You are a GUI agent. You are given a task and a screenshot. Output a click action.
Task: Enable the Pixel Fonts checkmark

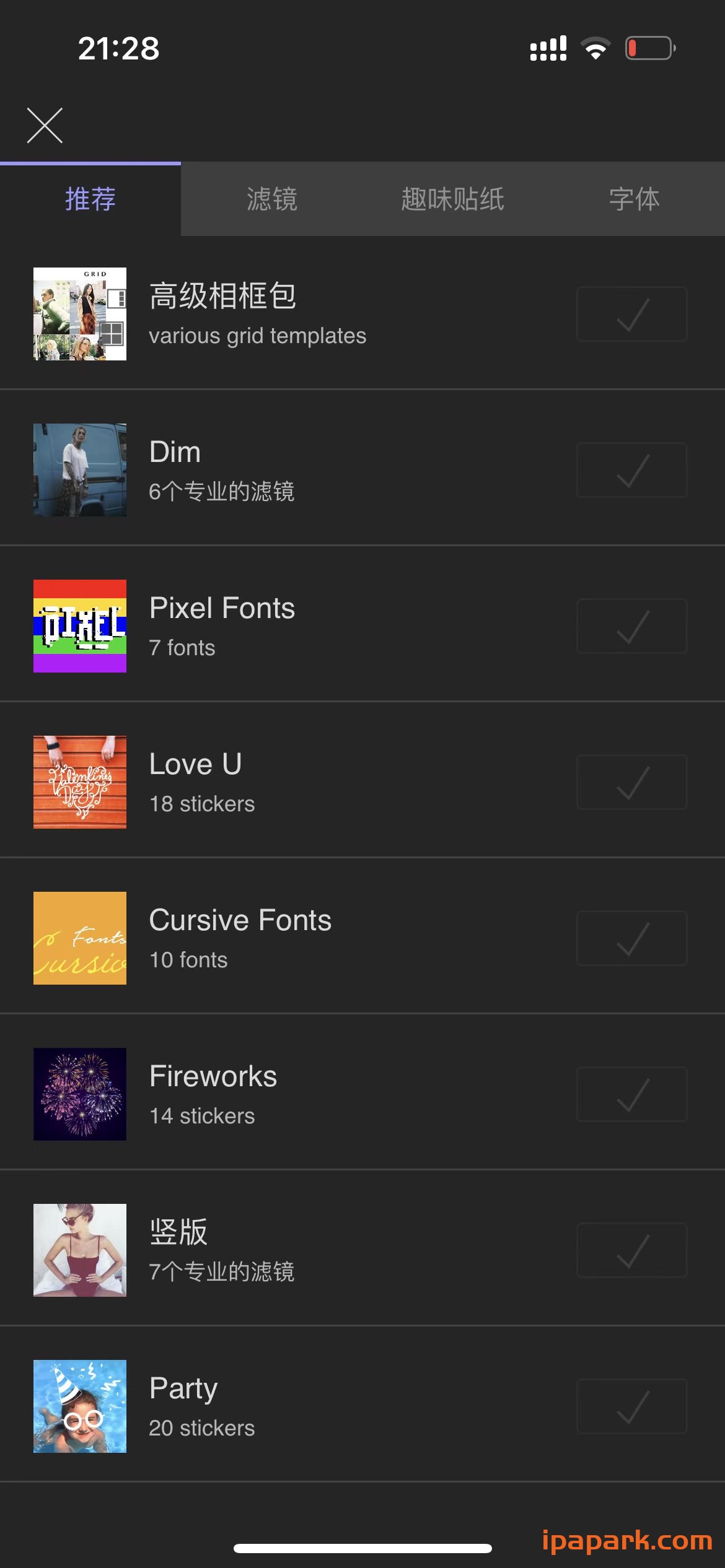coord(631,625)
